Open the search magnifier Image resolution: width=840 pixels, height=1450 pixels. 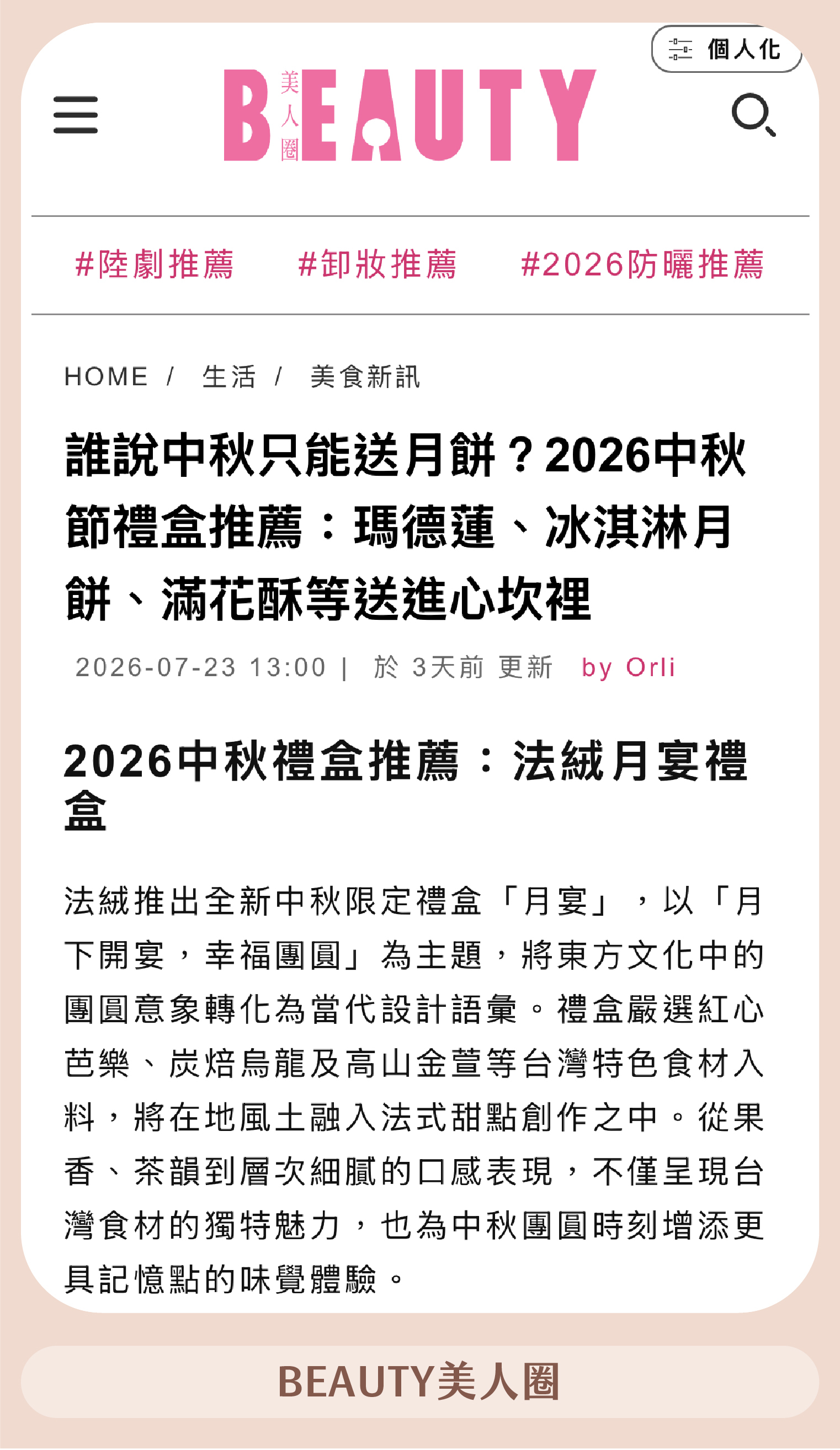[754, 114]
